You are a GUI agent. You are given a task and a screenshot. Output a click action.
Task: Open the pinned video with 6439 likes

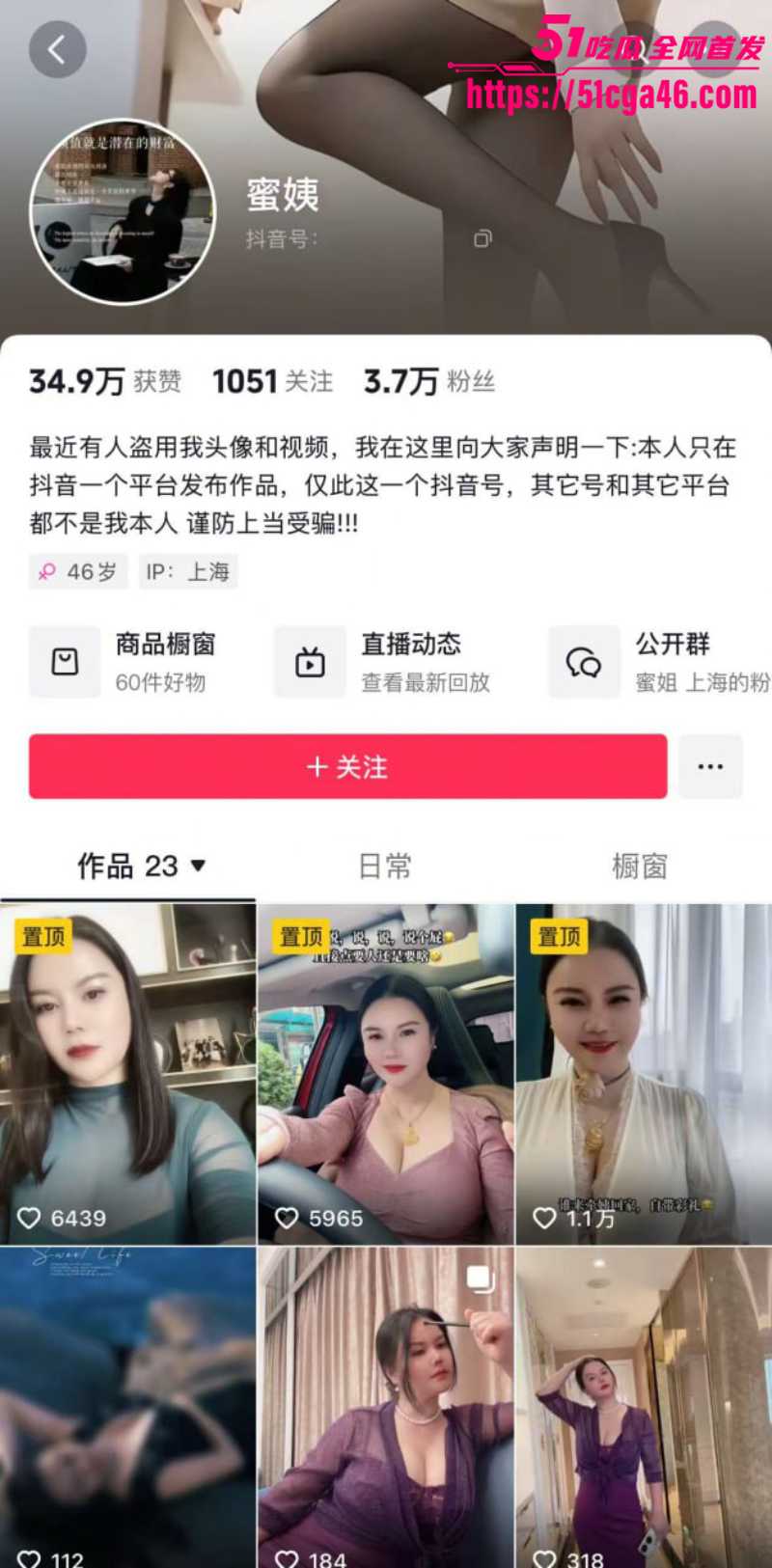(x=127, y=1073)
